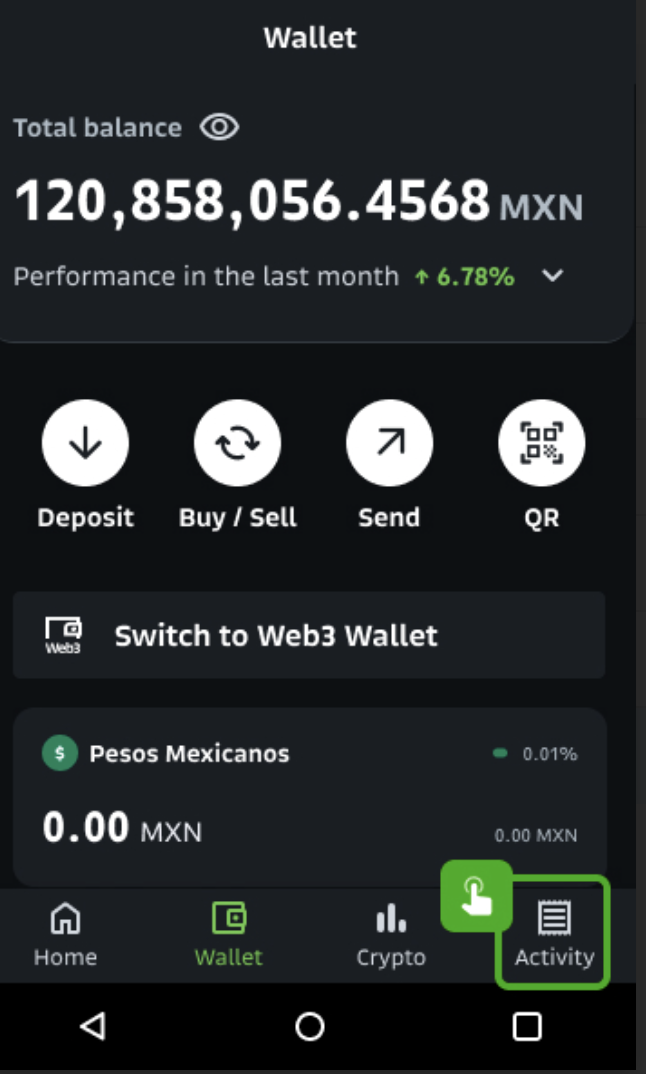Open the QR scanner
Image resolution: width=646 pixels, height=1074 pixels.
[x=541, y=442]
